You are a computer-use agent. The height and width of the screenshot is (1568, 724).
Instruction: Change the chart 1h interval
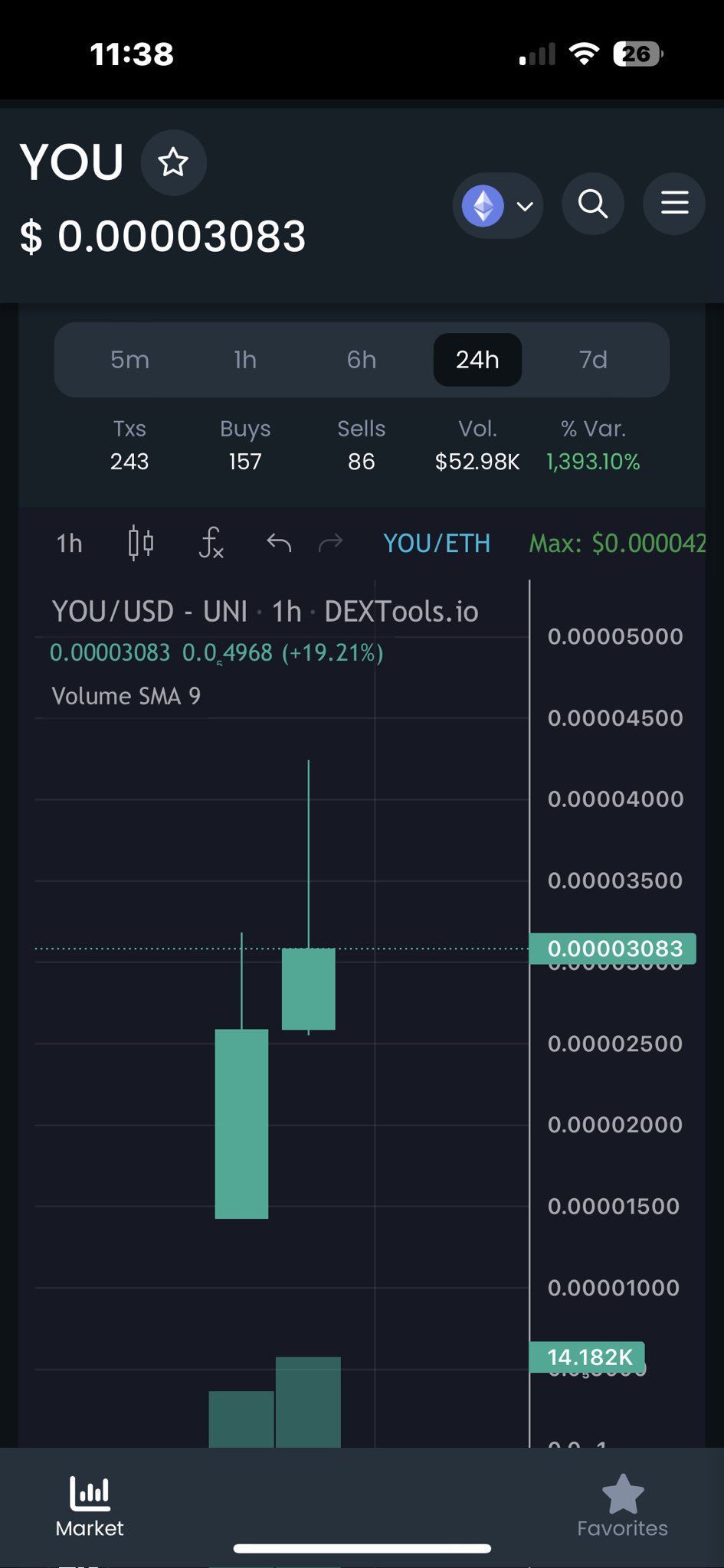click(x=70, y=544)
